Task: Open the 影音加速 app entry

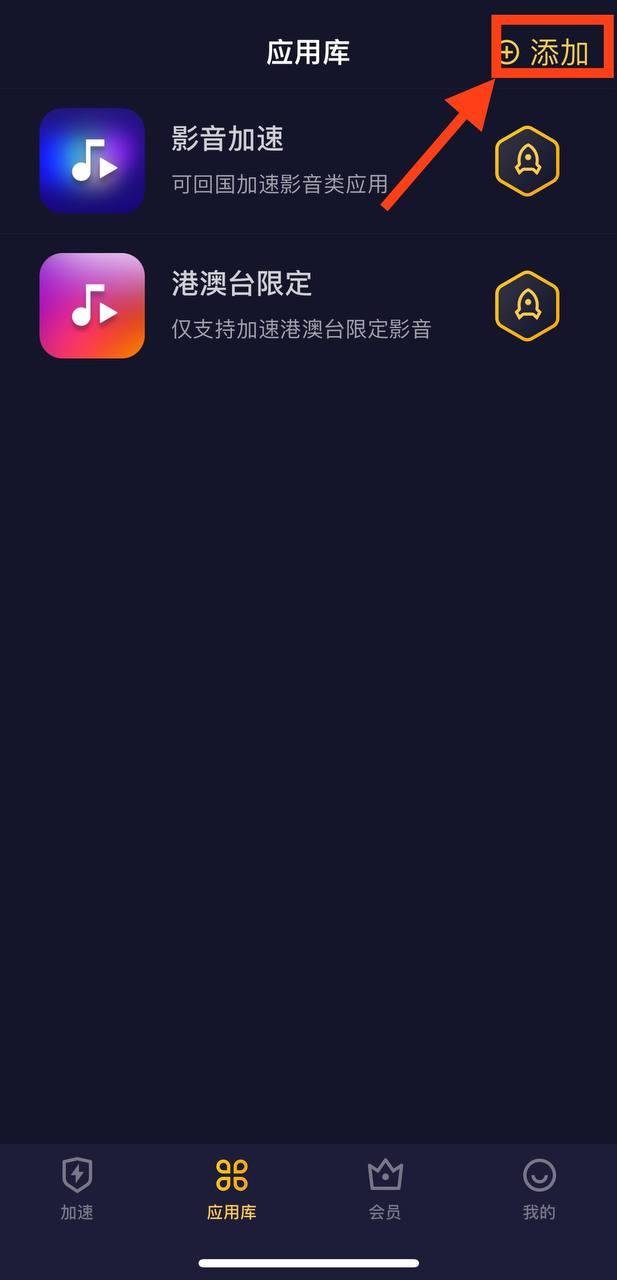Action: (x=228, y=160)
